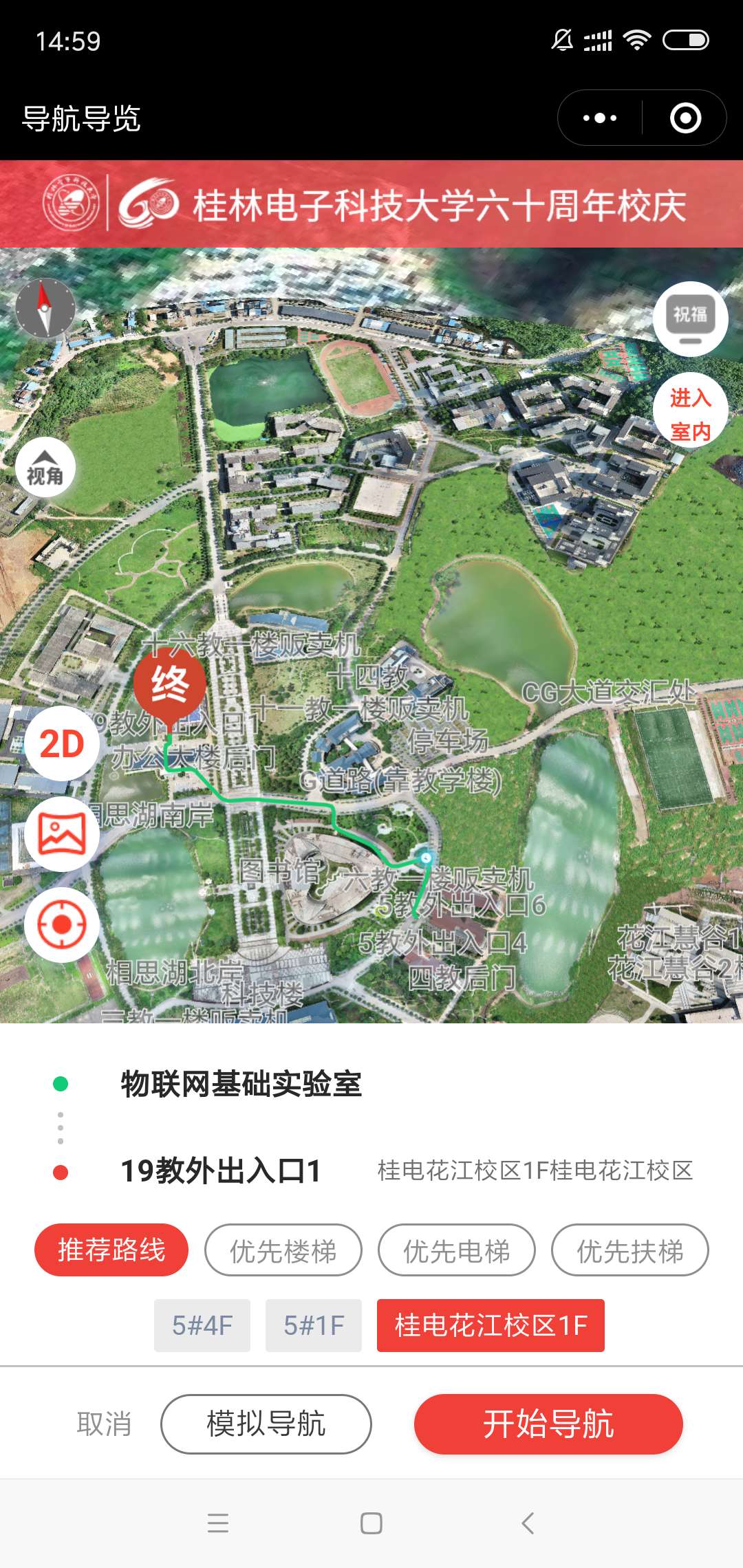Open the mini program overflow menu

tap(600, 118)
